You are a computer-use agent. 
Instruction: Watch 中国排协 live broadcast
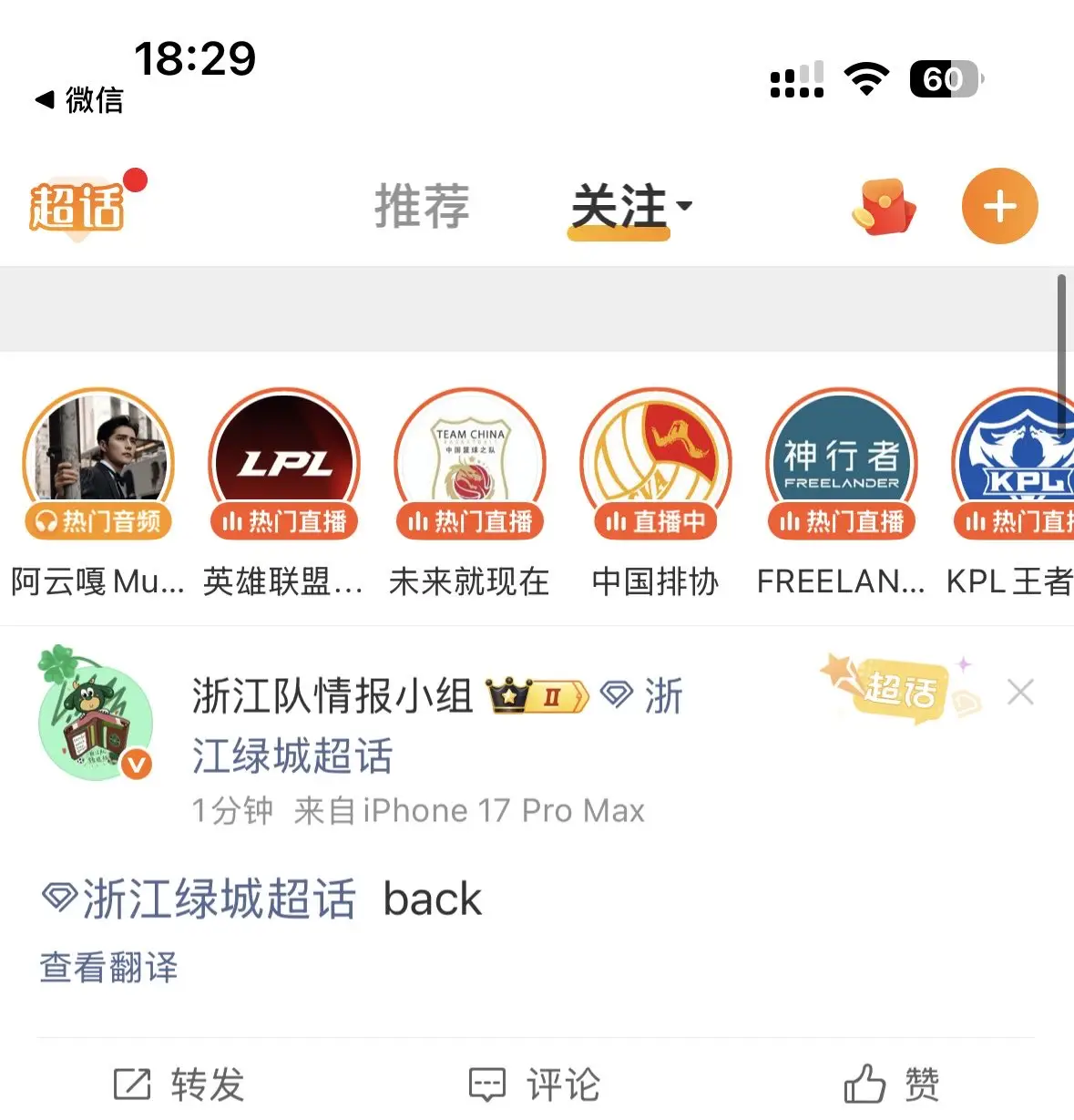click(x=656, y=492)
